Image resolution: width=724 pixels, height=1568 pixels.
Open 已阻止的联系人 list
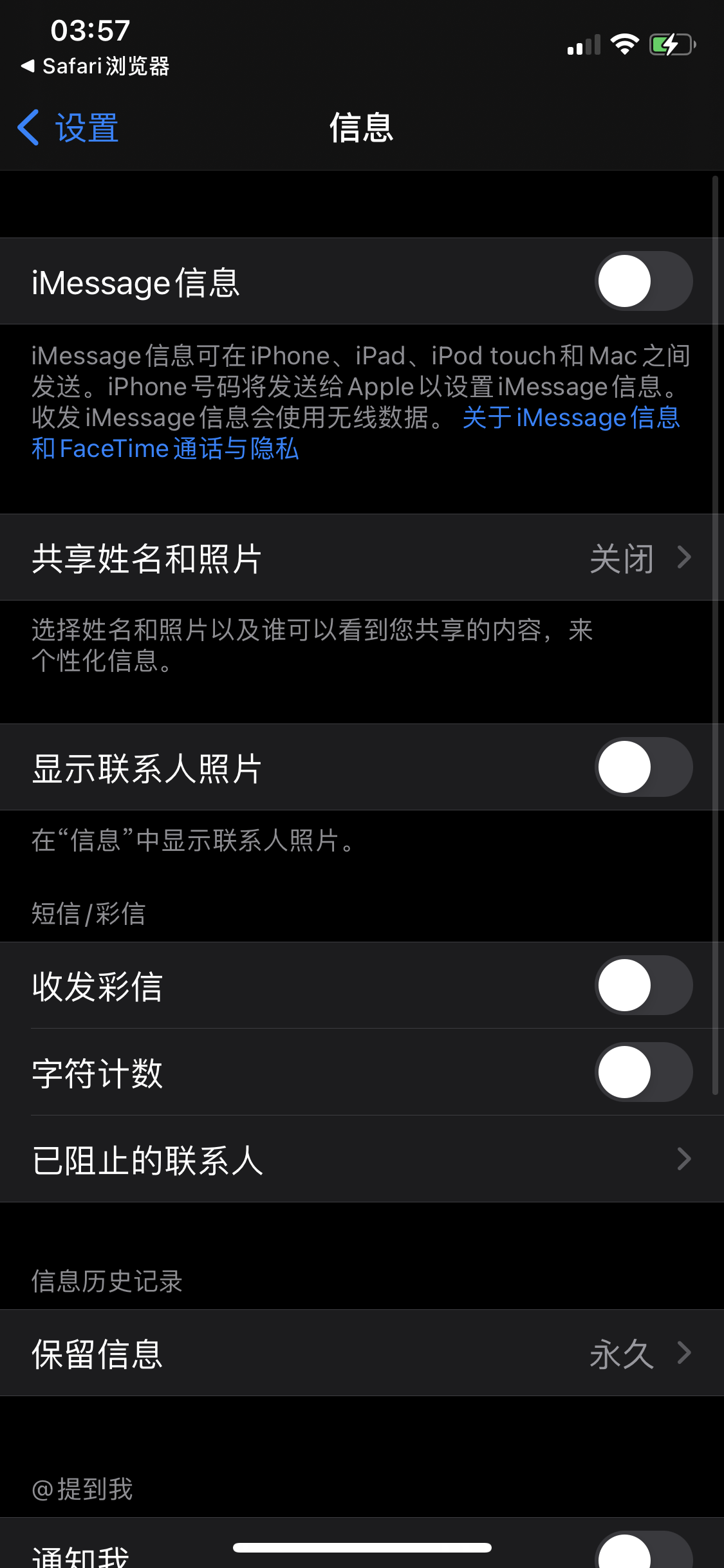(x=362, y=1159)
